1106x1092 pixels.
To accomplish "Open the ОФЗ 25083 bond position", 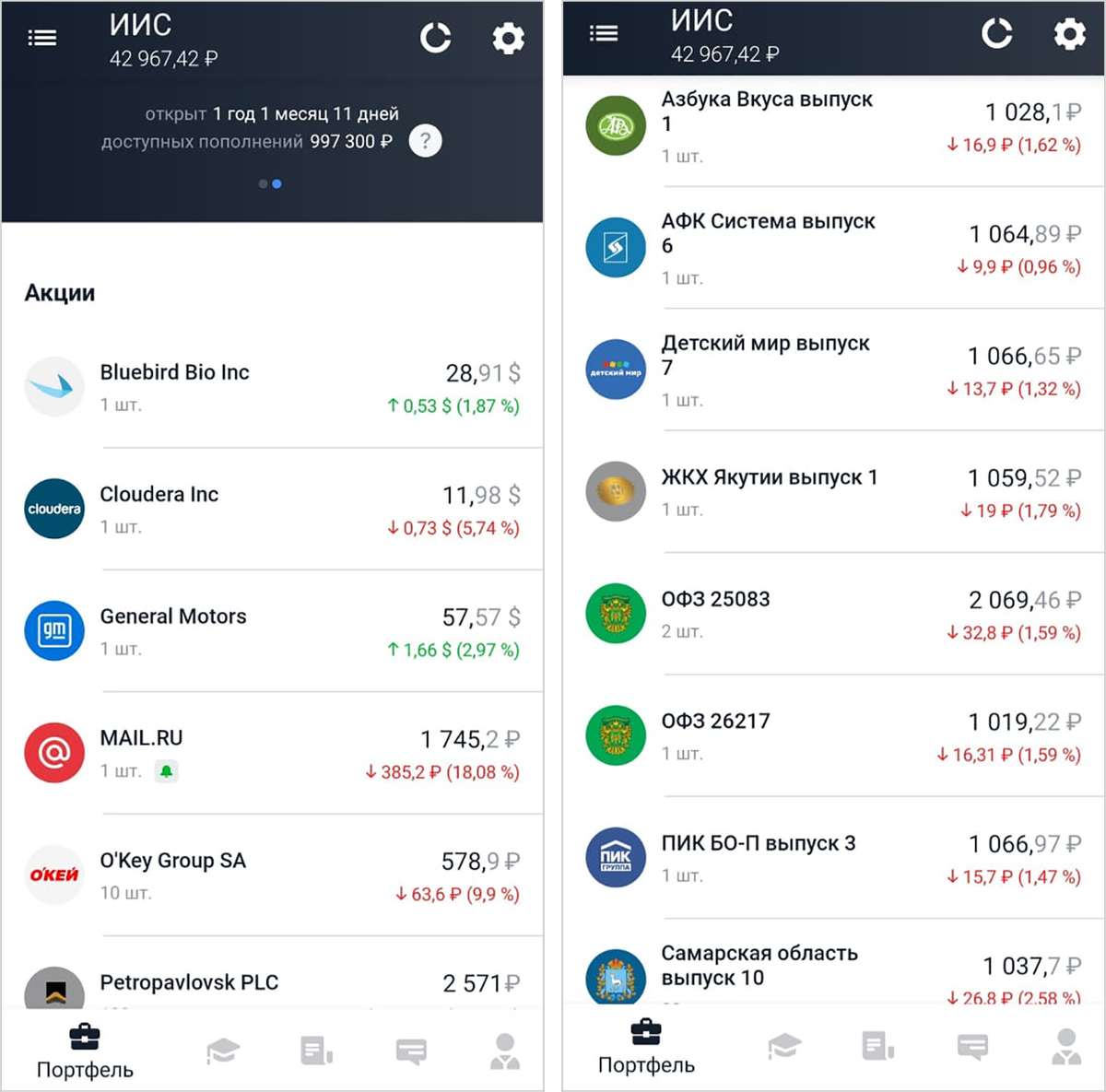I will 832,614.
